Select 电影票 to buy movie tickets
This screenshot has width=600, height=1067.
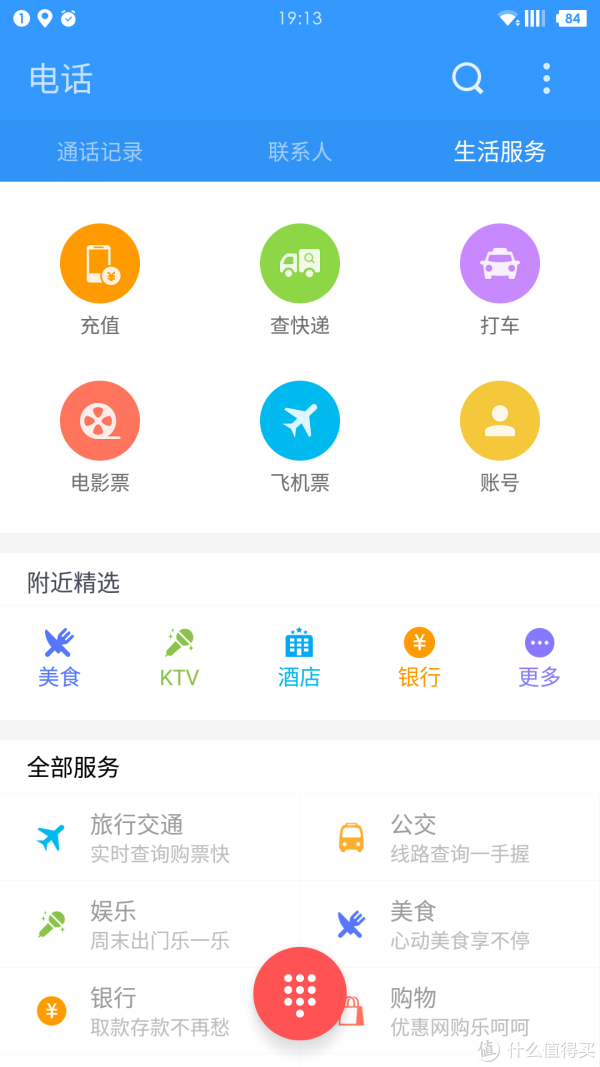(x=100, y=438)
